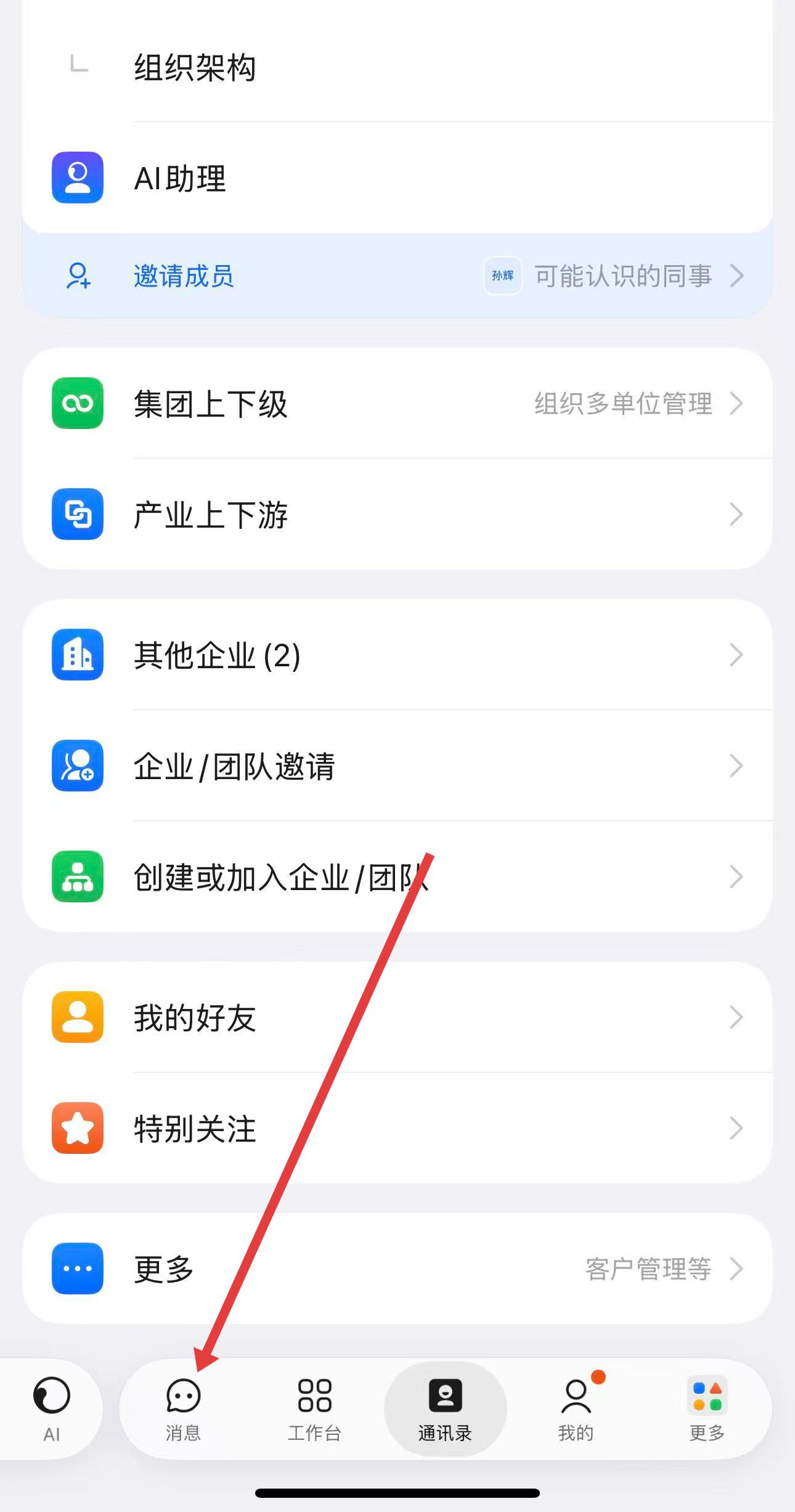This screenshot has height=1512, width=795.
Task: Tap 邀请成员 to invite members
Action: click(x=183, y=276)
